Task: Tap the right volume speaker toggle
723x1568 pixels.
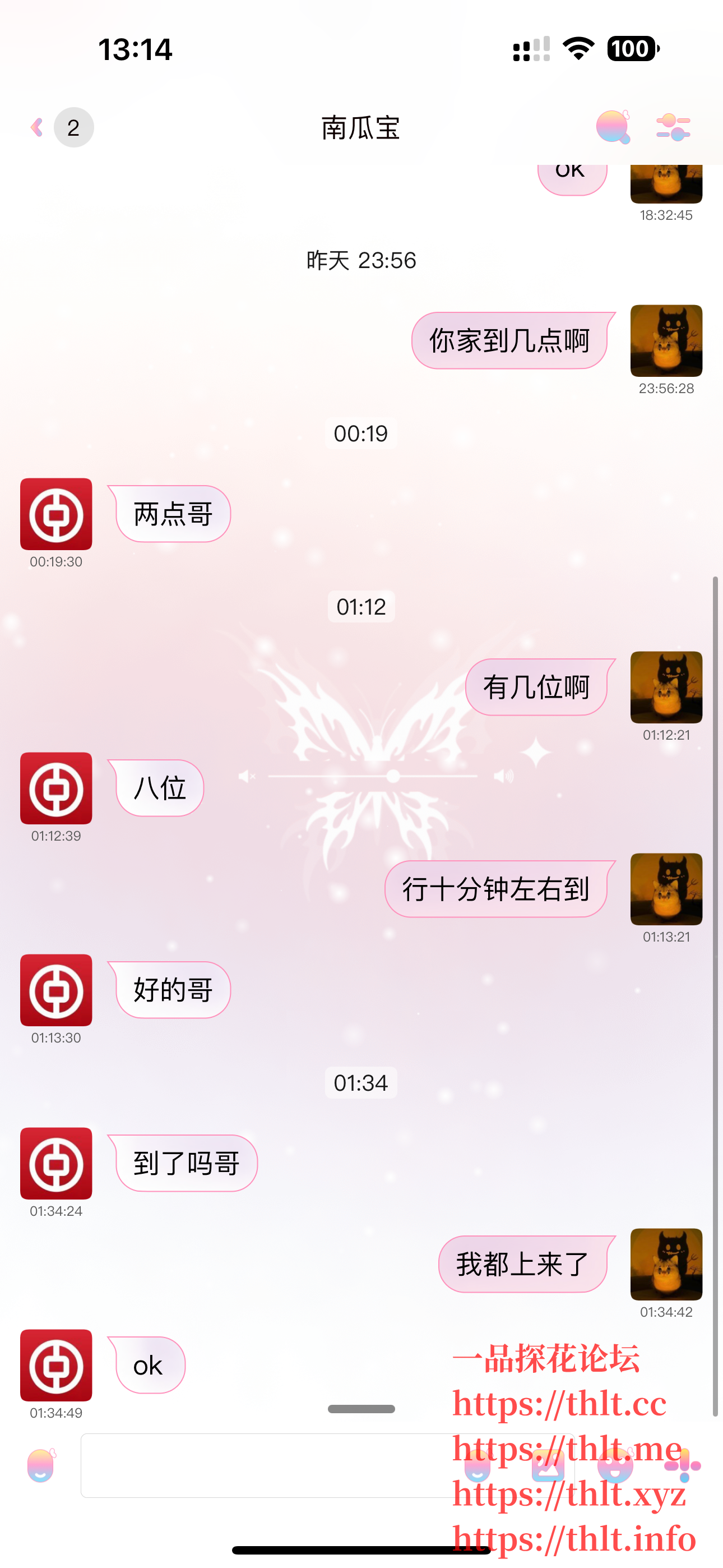Action: 503,777
